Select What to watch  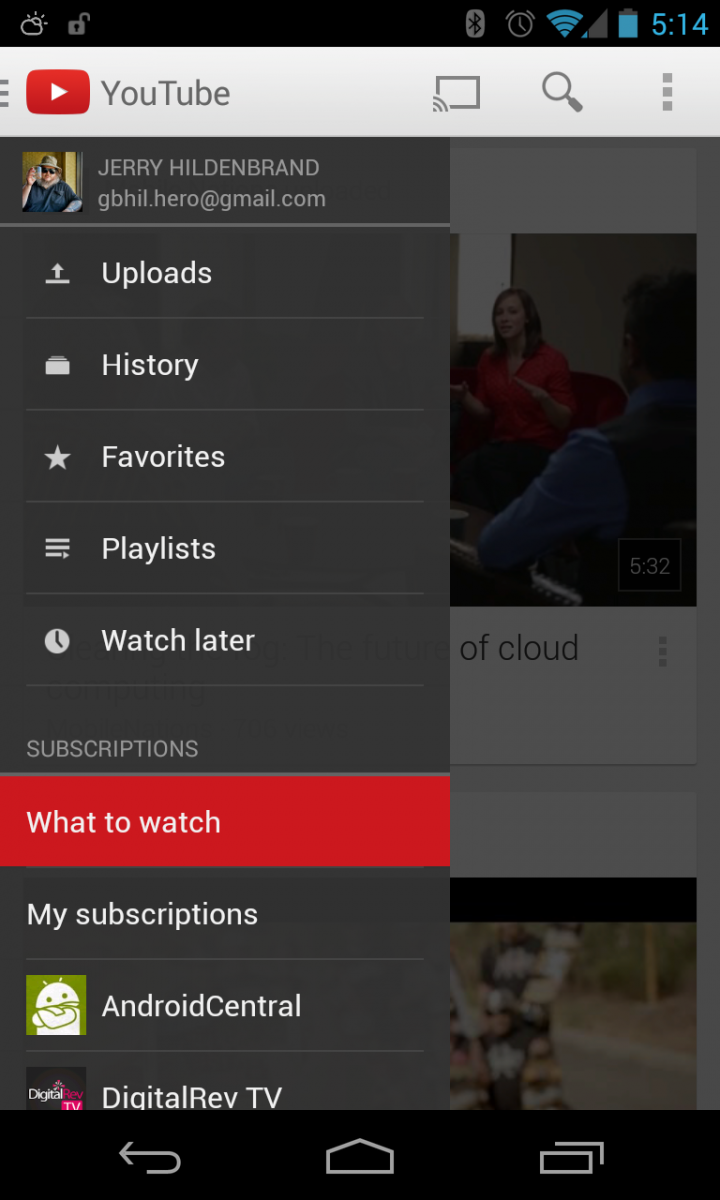coord(225,821)
